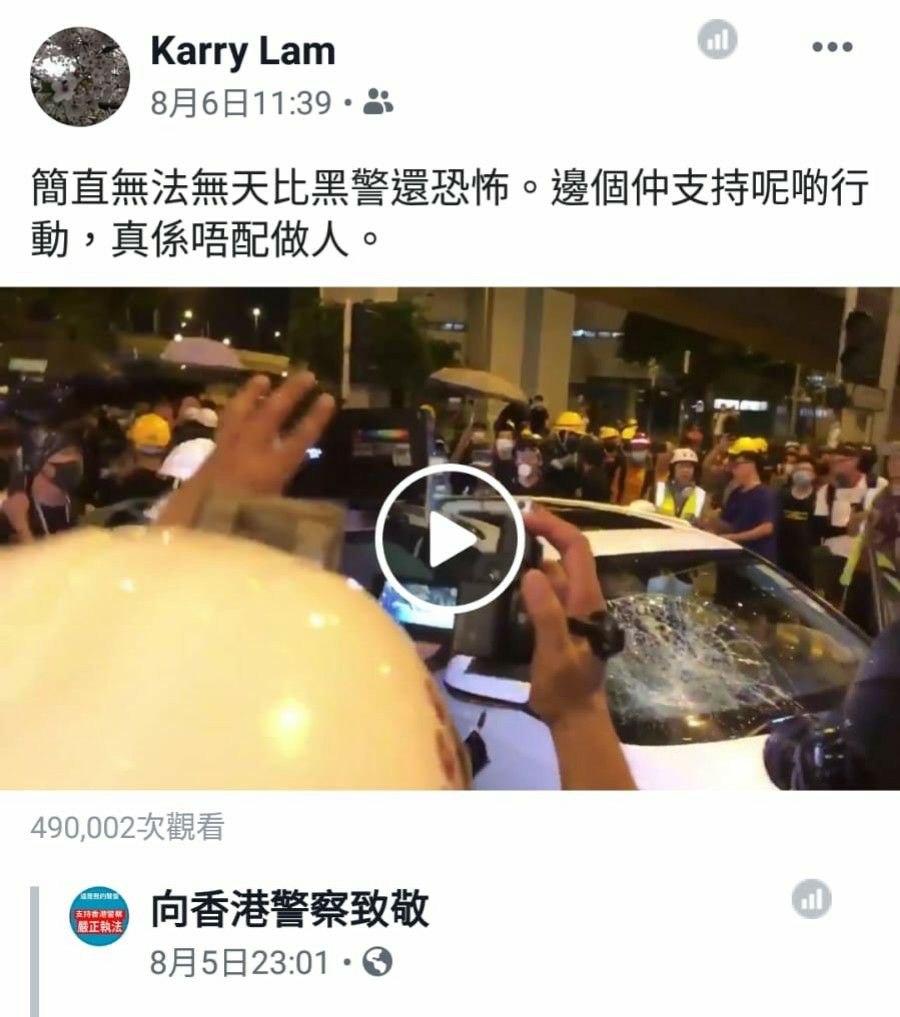Tap the 向香港警察致敬 page avatar

click(x=99, y=917)
